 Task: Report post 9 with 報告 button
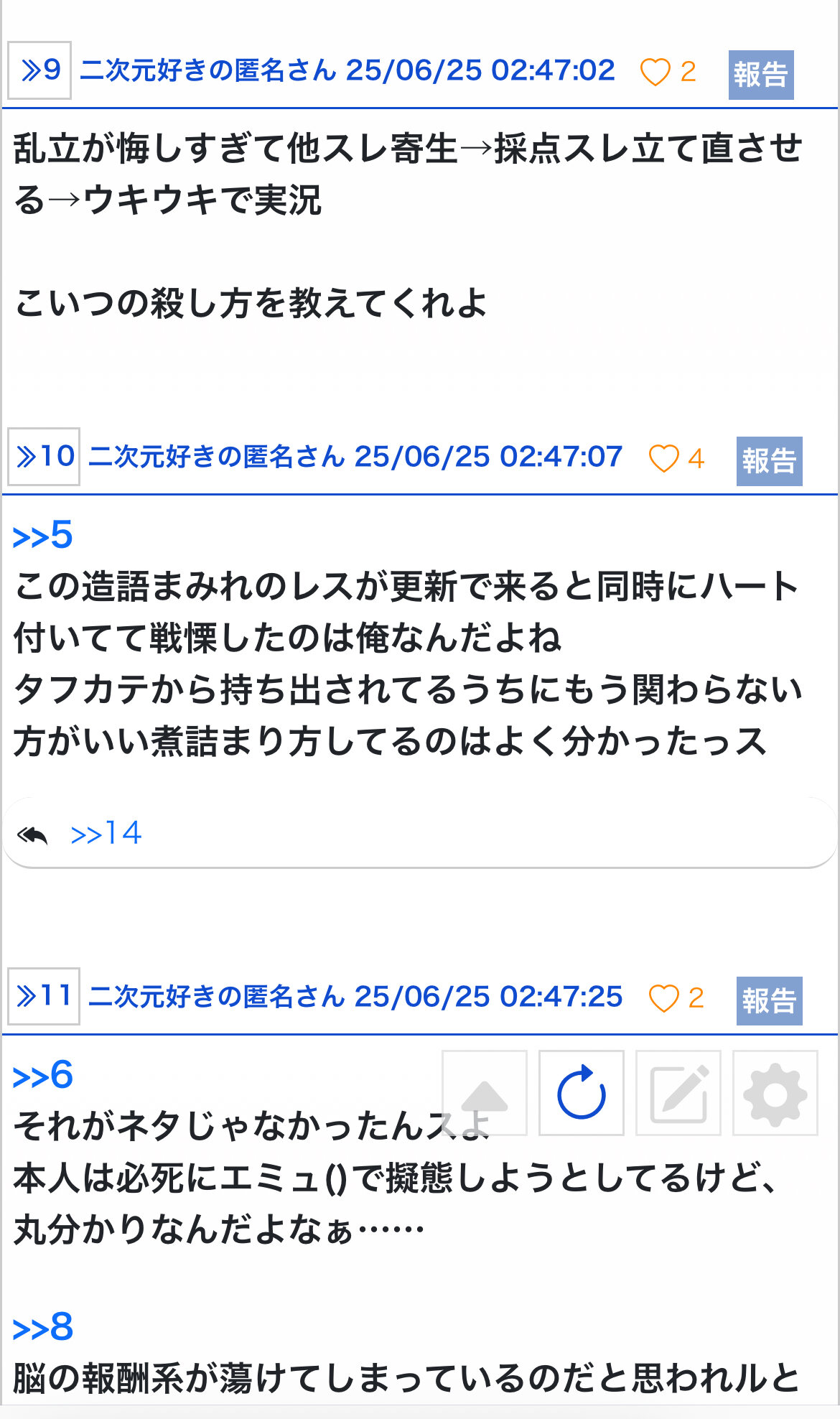pos(760,75)
